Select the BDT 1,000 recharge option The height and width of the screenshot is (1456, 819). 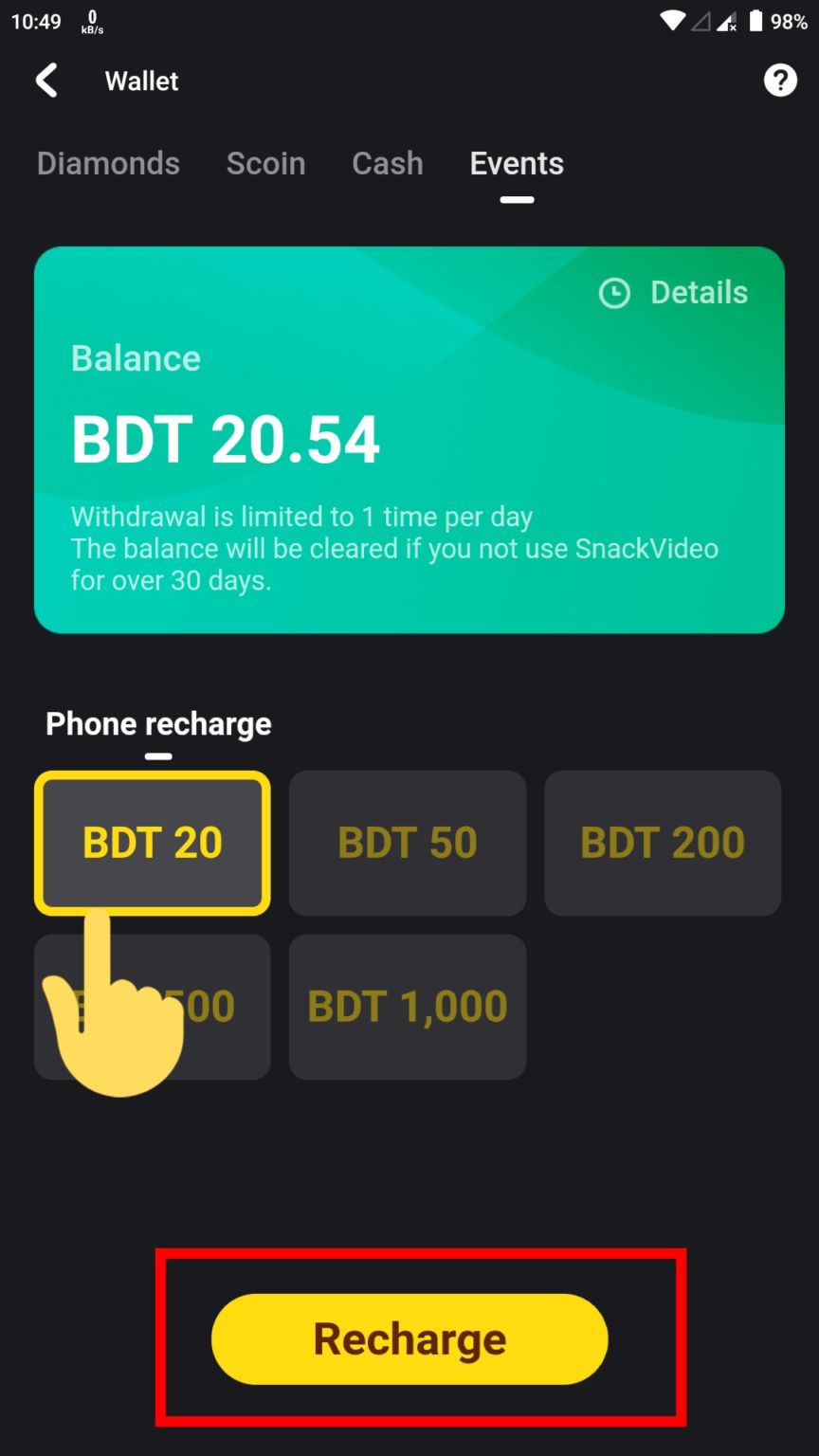pyautogui.click(x=408, y=1007)
